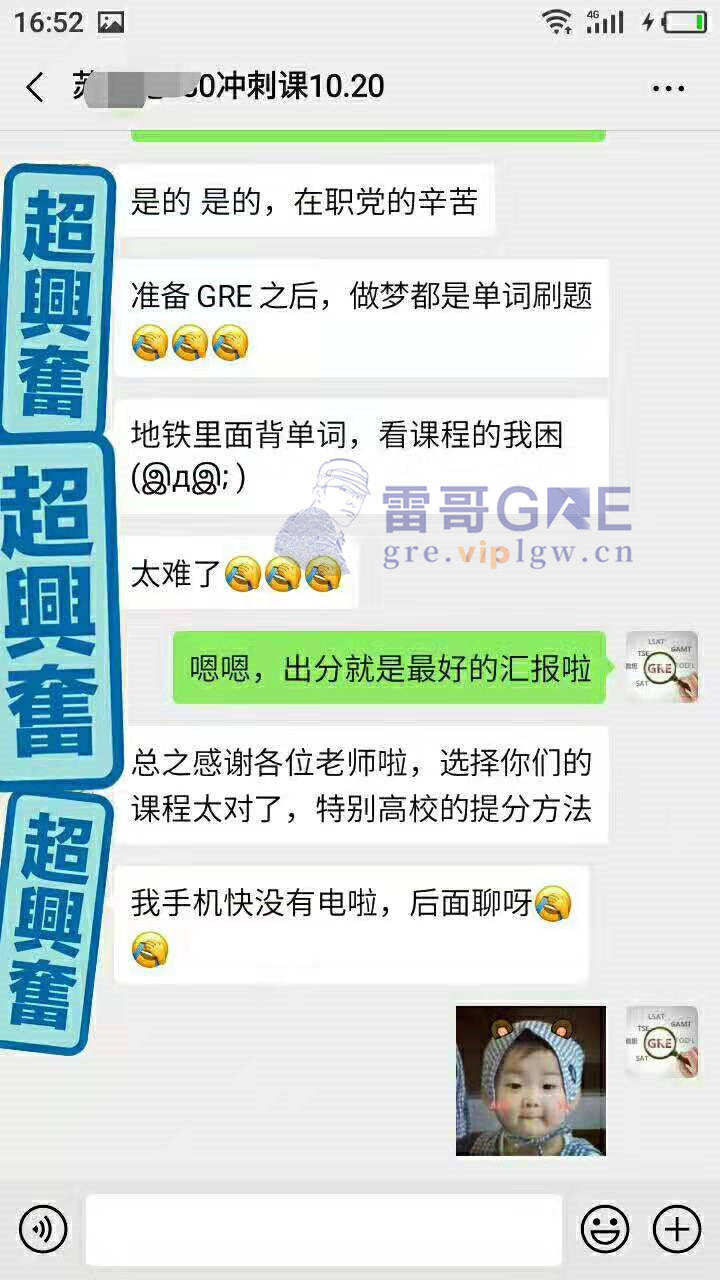
Task: Open the emoji sticker panel
Action: [606, 1229]
